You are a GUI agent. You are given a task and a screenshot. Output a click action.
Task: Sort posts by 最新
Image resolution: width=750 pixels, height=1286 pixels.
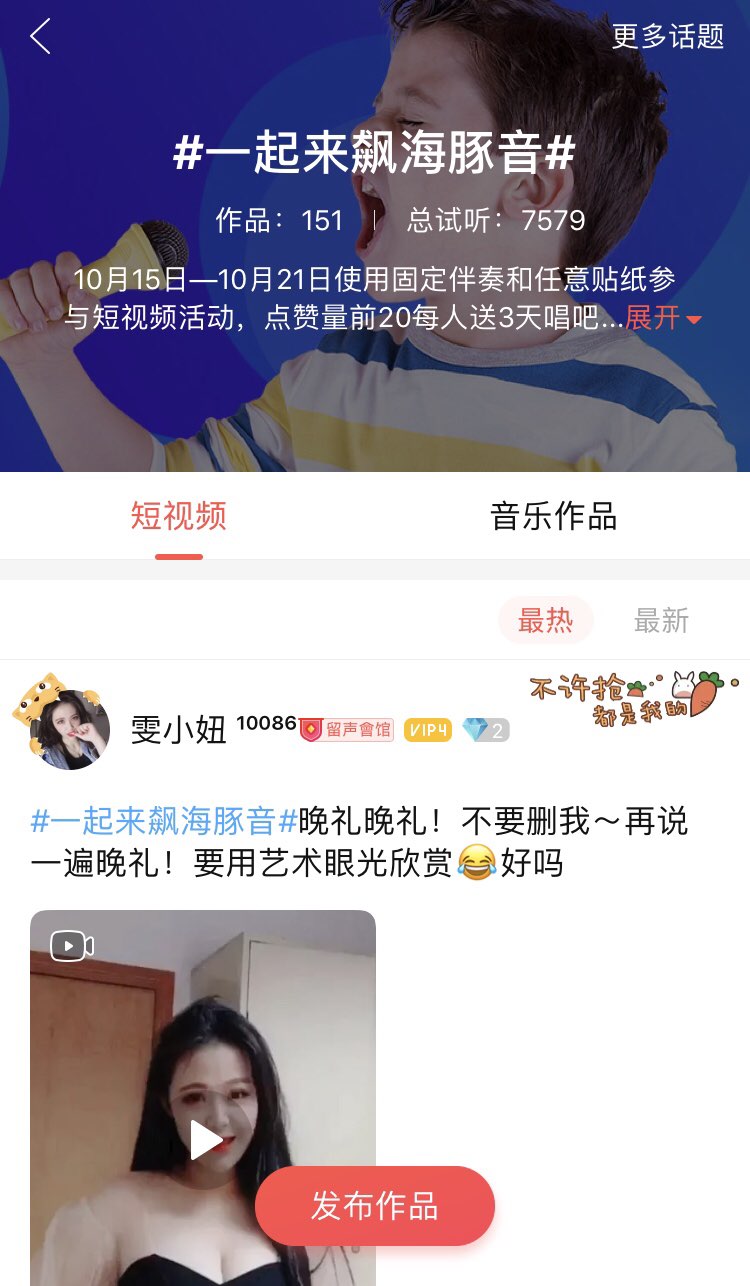point(661,621)
